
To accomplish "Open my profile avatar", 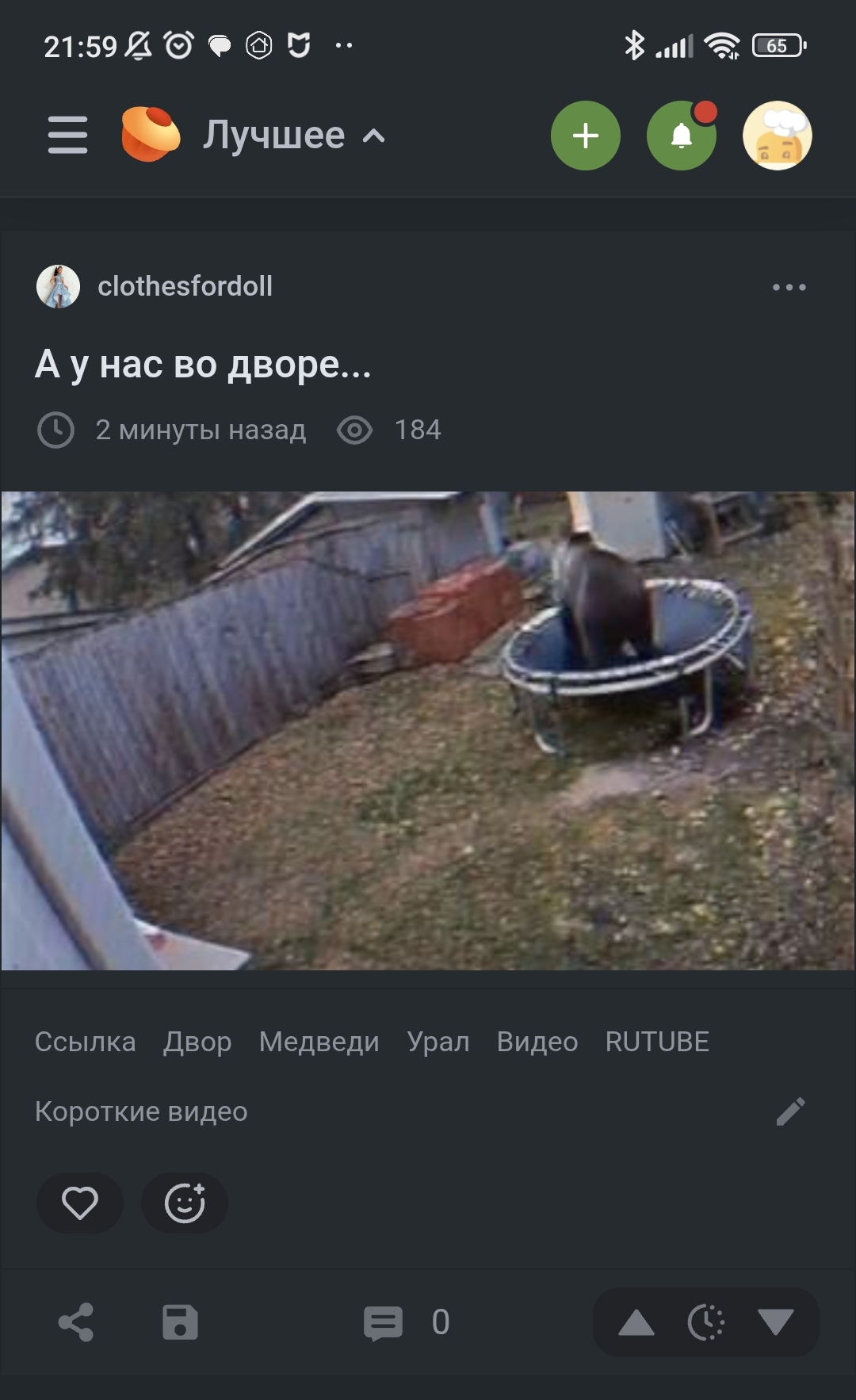I will 777,136.
